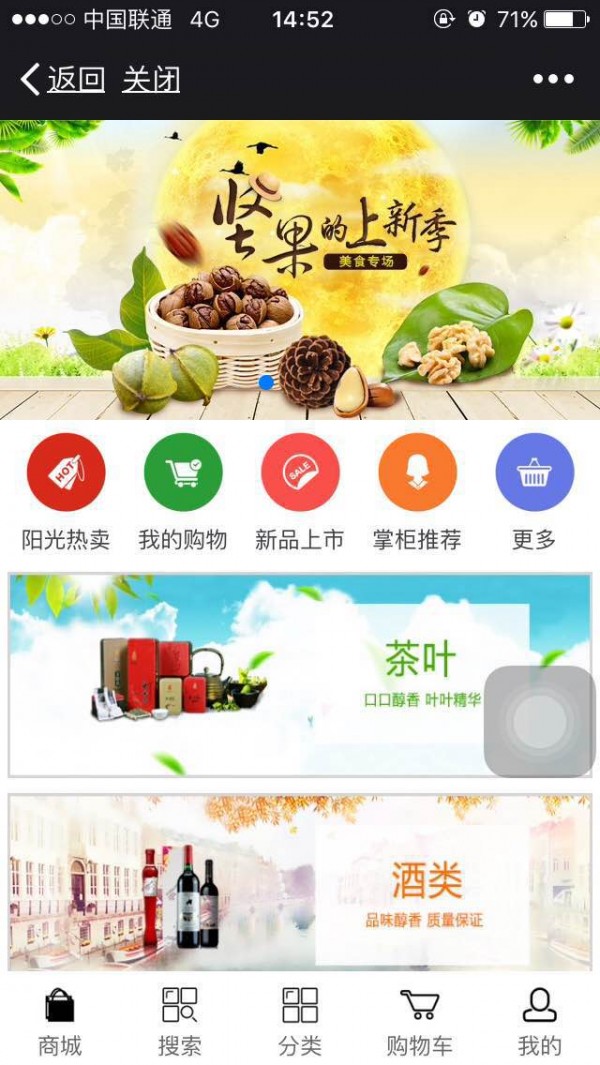600x1065 pixels.
Task: Go back using 返回
Action: [63, 79]
